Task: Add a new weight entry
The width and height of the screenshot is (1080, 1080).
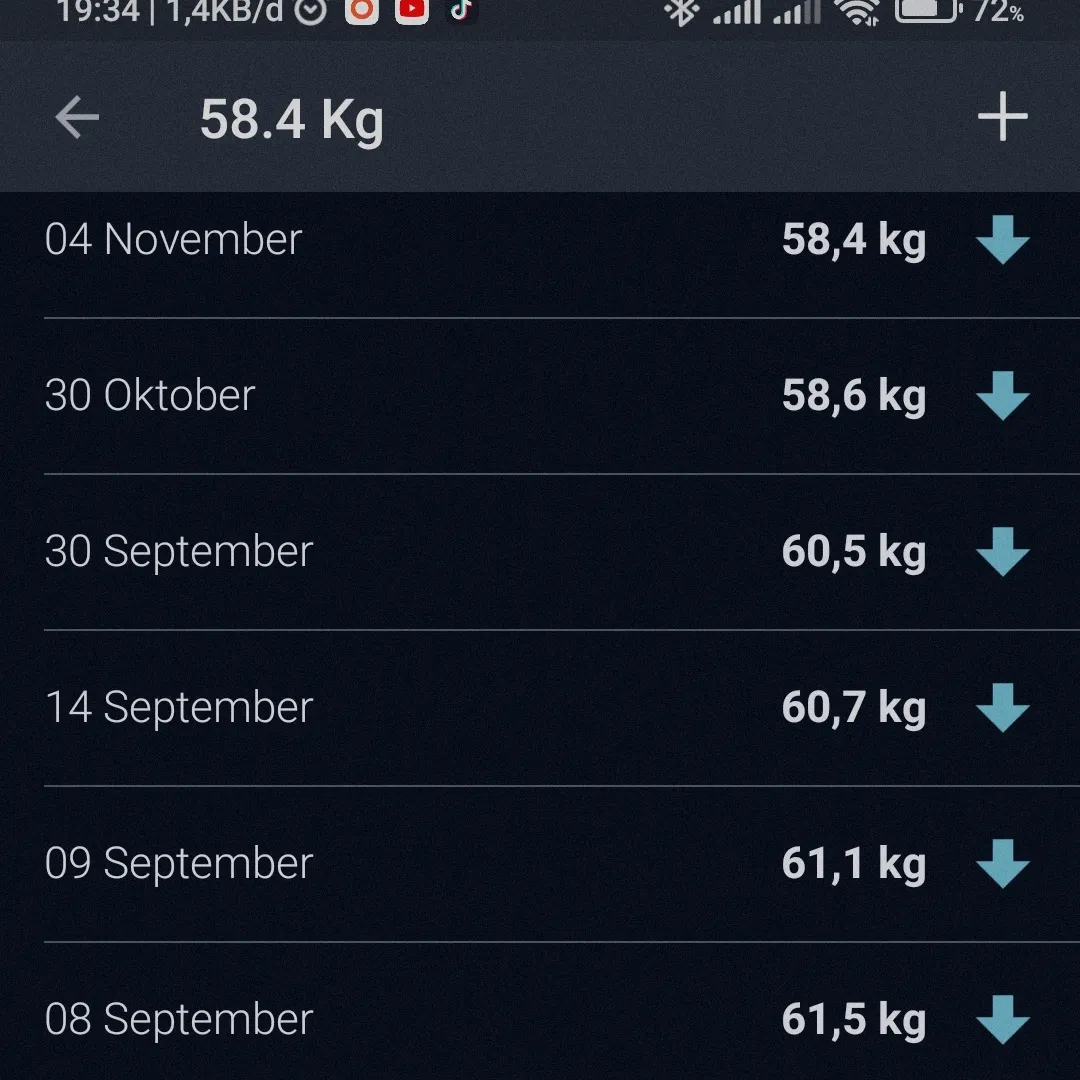Action: point(1002,119)
